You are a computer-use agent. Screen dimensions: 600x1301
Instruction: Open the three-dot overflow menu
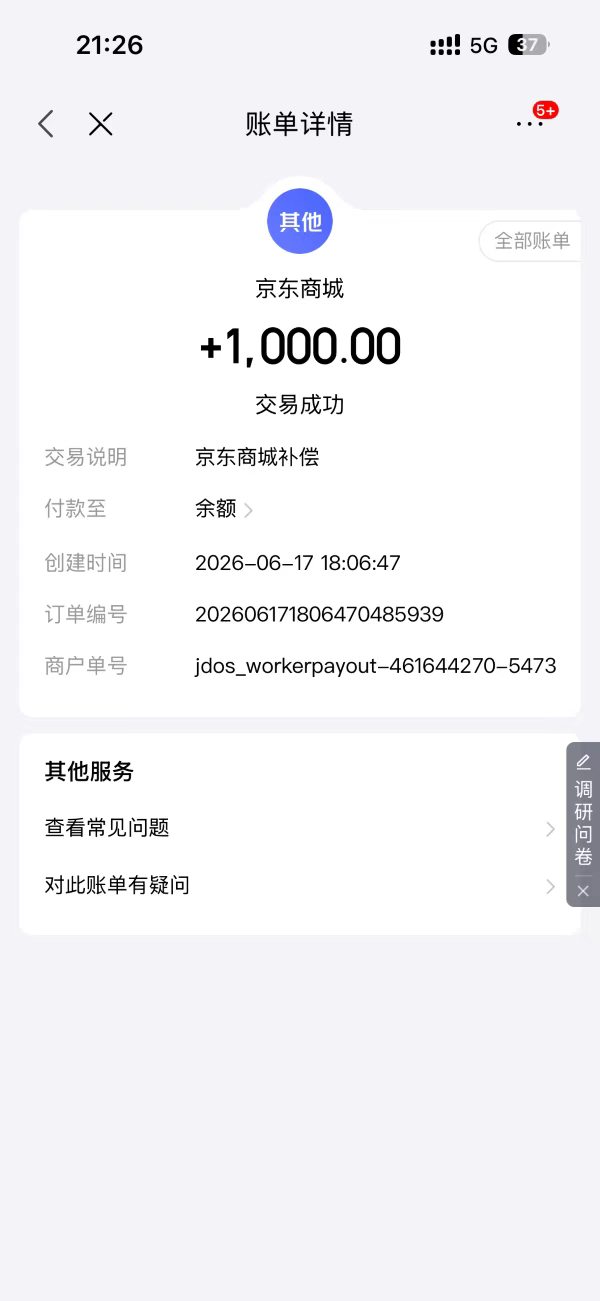point(529,124)
